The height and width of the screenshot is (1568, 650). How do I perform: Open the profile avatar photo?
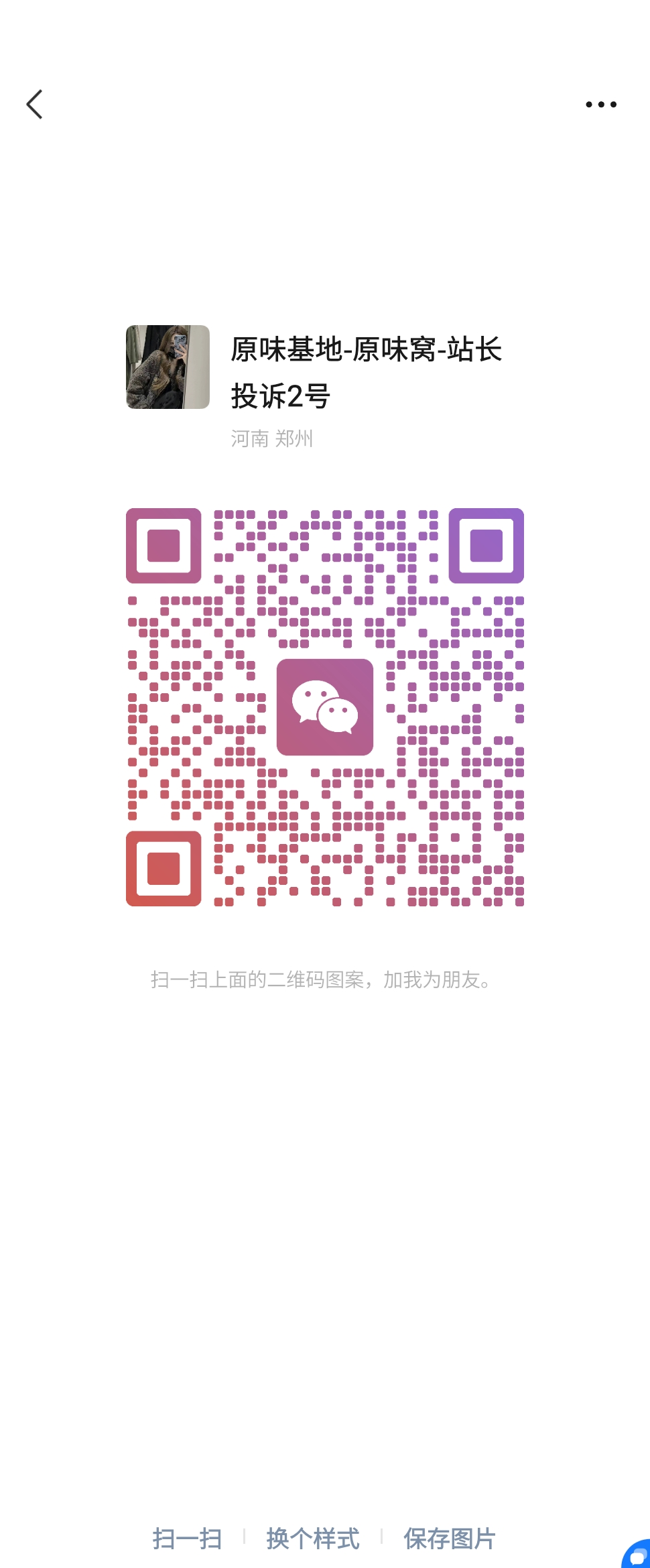click(x=166, y=366)
